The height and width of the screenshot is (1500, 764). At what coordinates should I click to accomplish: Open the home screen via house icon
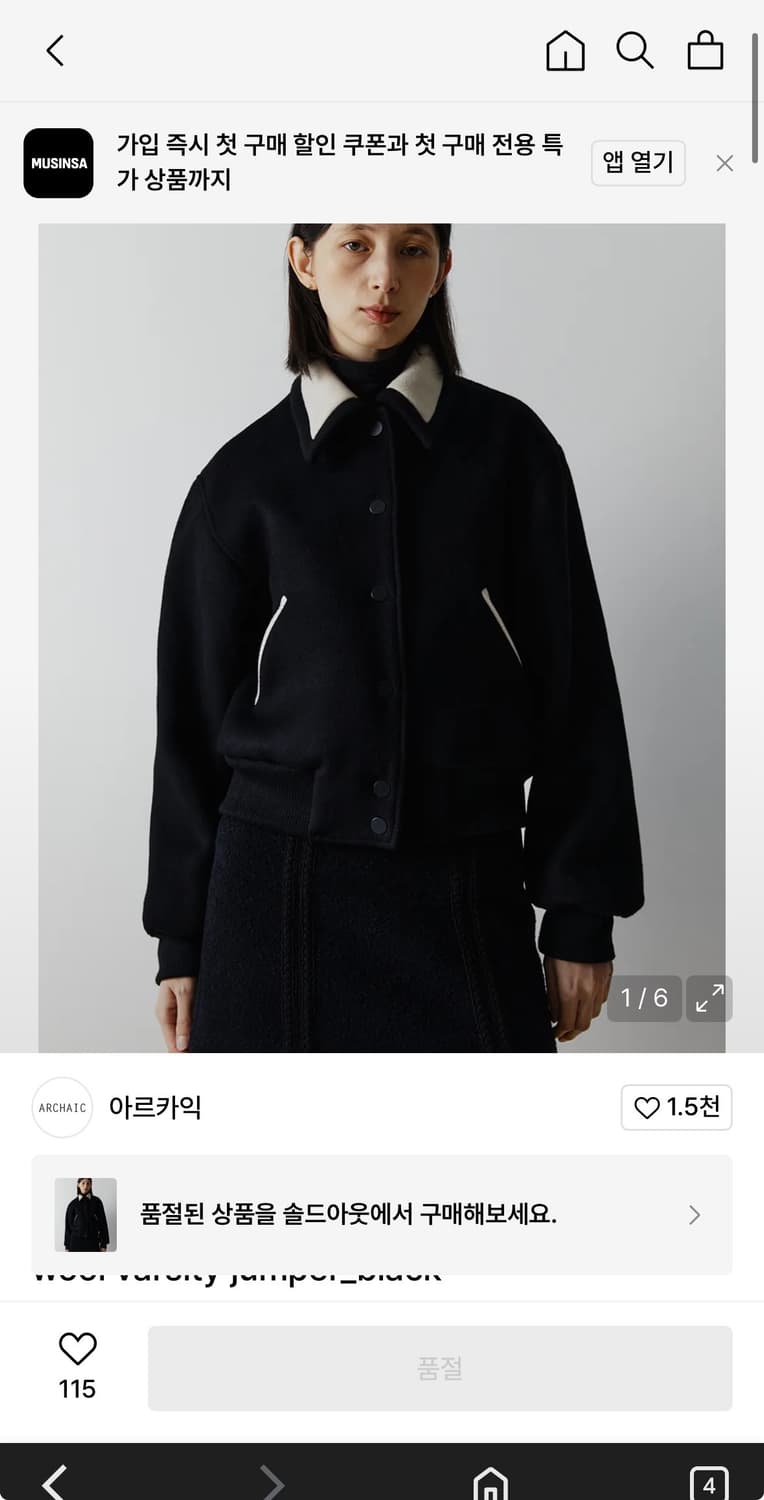coord(564,50)
